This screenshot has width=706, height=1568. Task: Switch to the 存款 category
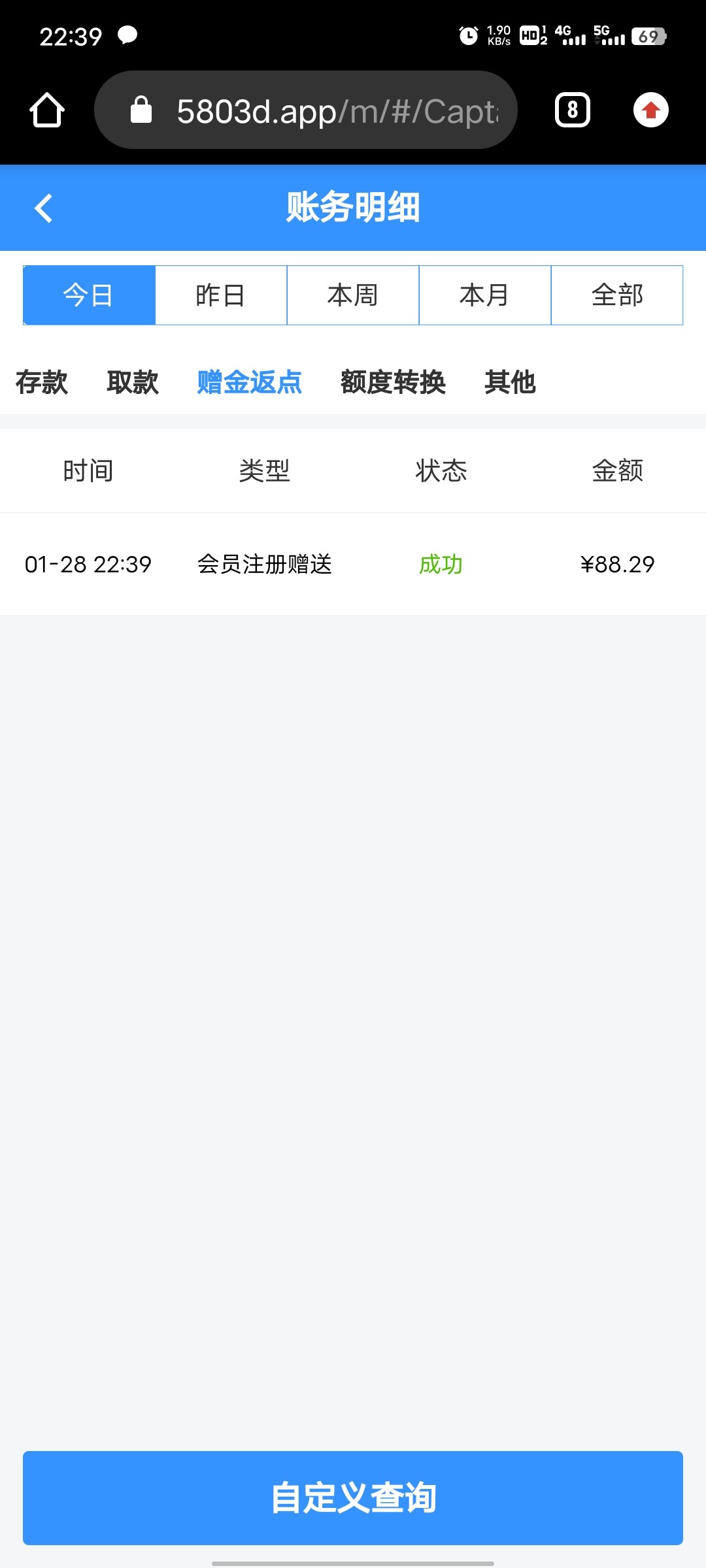click(42, 382)
